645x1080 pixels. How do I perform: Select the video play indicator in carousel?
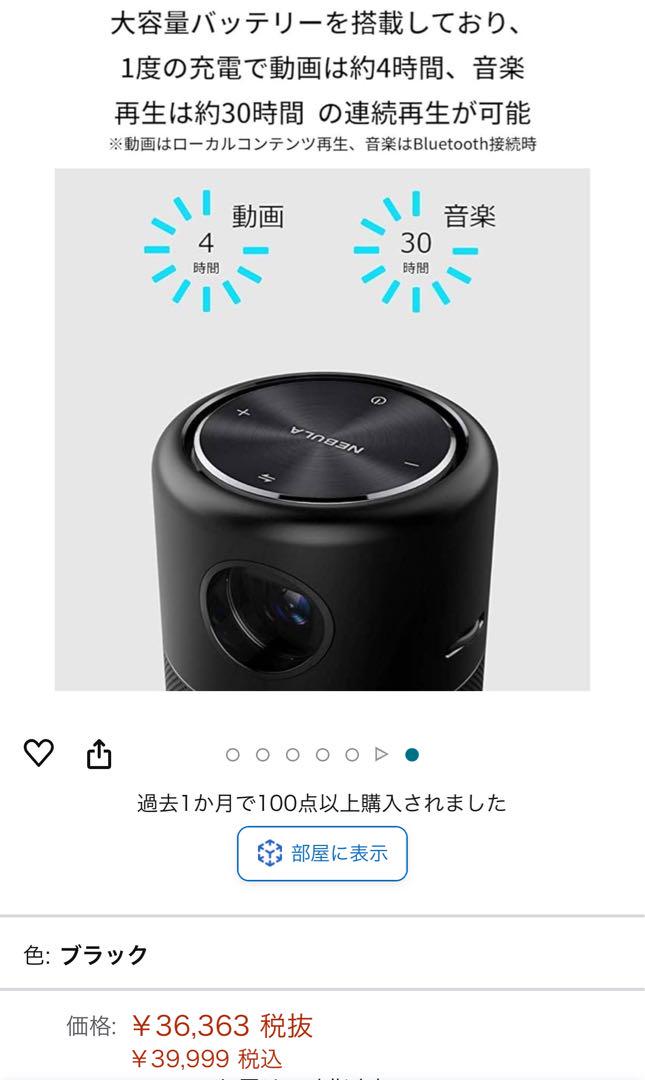click(381, 754)
